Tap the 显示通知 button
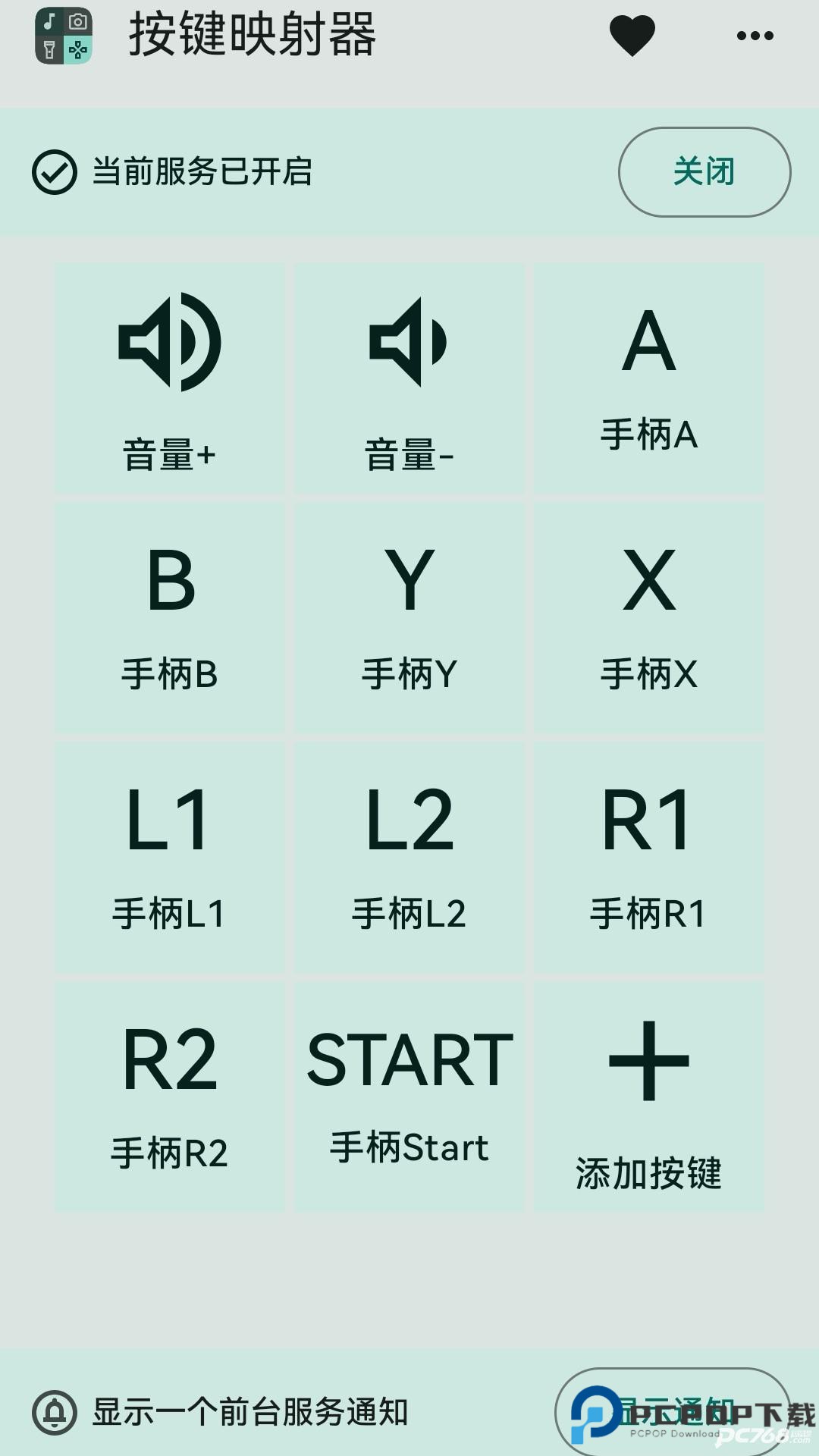 [672, 1412]
